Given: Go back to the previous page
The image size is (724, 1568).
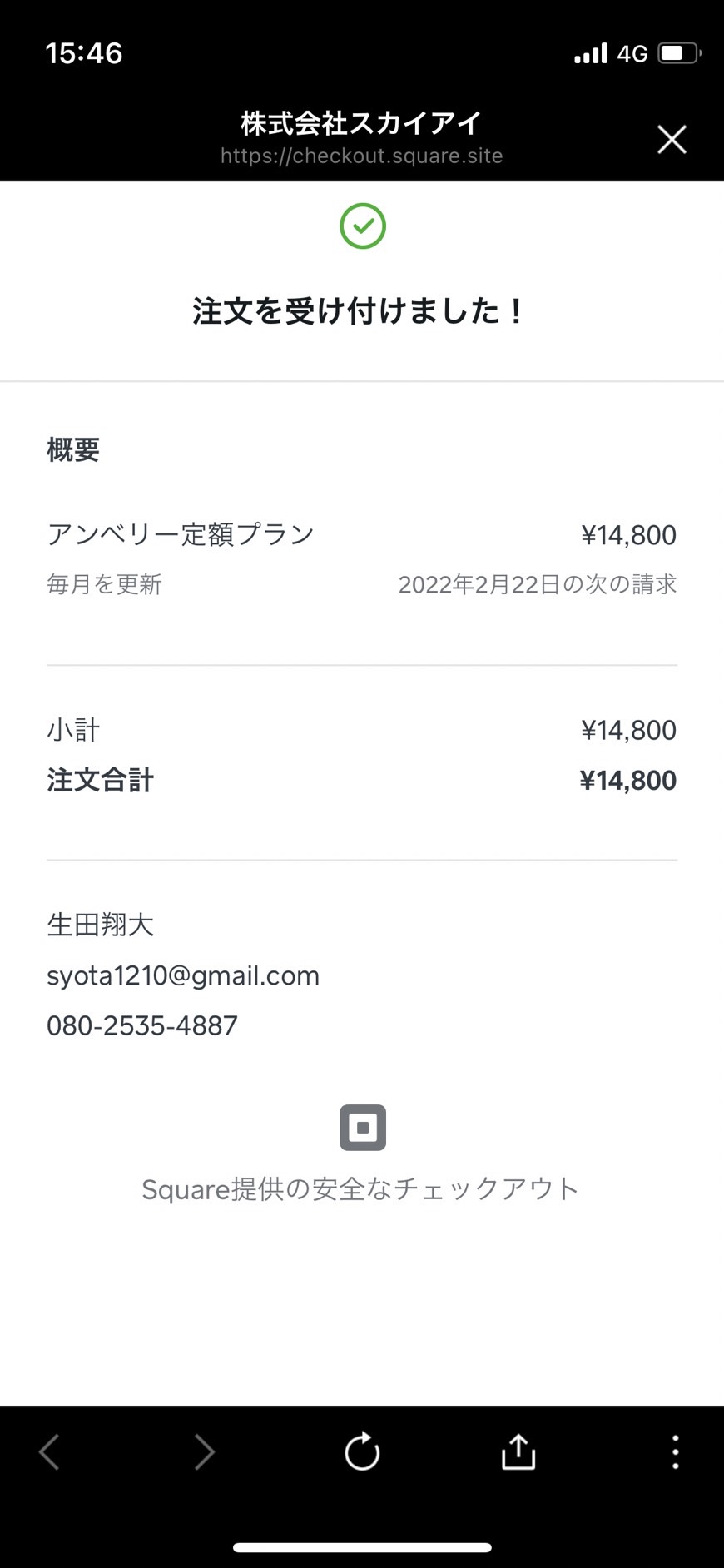Looking at the screenshot, I should 49,1452.
